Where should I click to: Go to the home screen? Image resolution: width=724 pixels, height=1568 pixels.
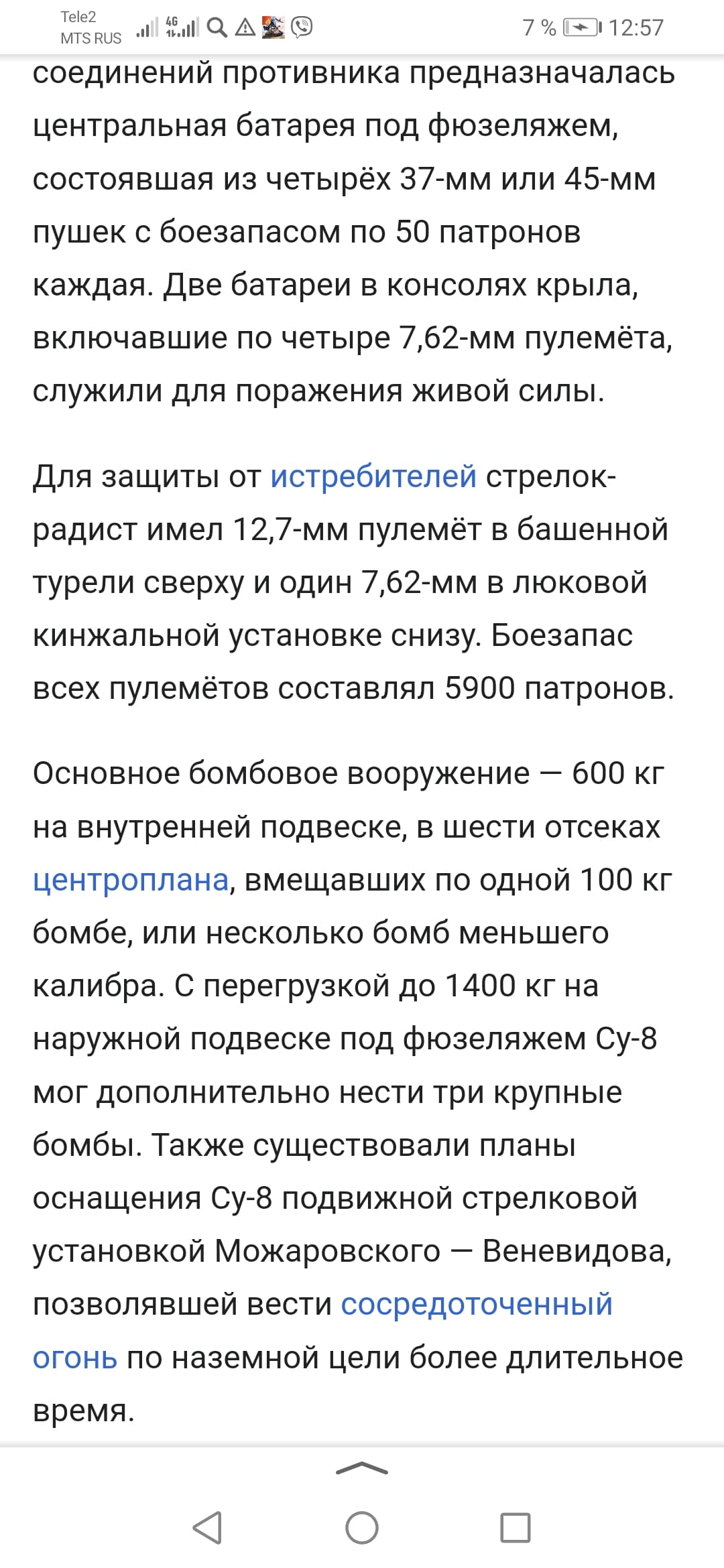(362, 1528)
